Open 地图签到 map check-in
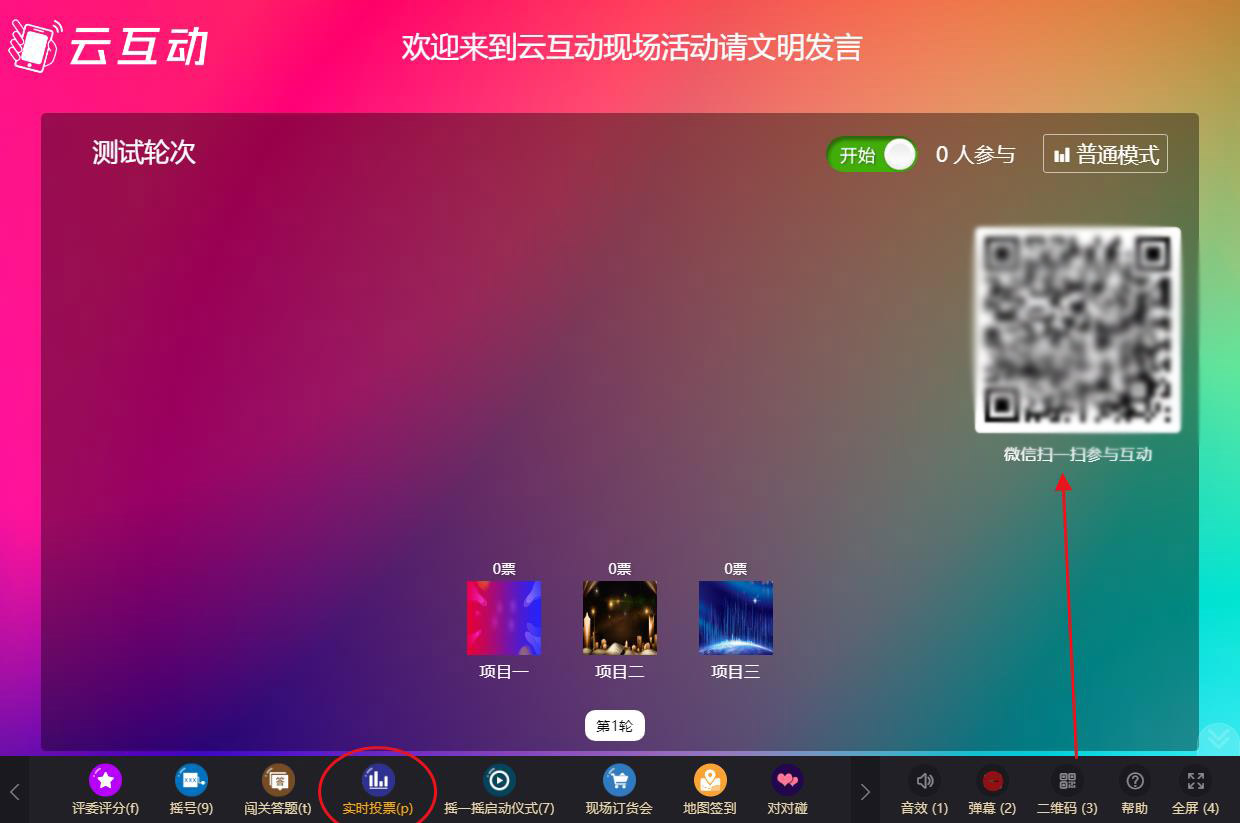The width and height of the screenshot is (1240, 823). [x=710, y=789]
